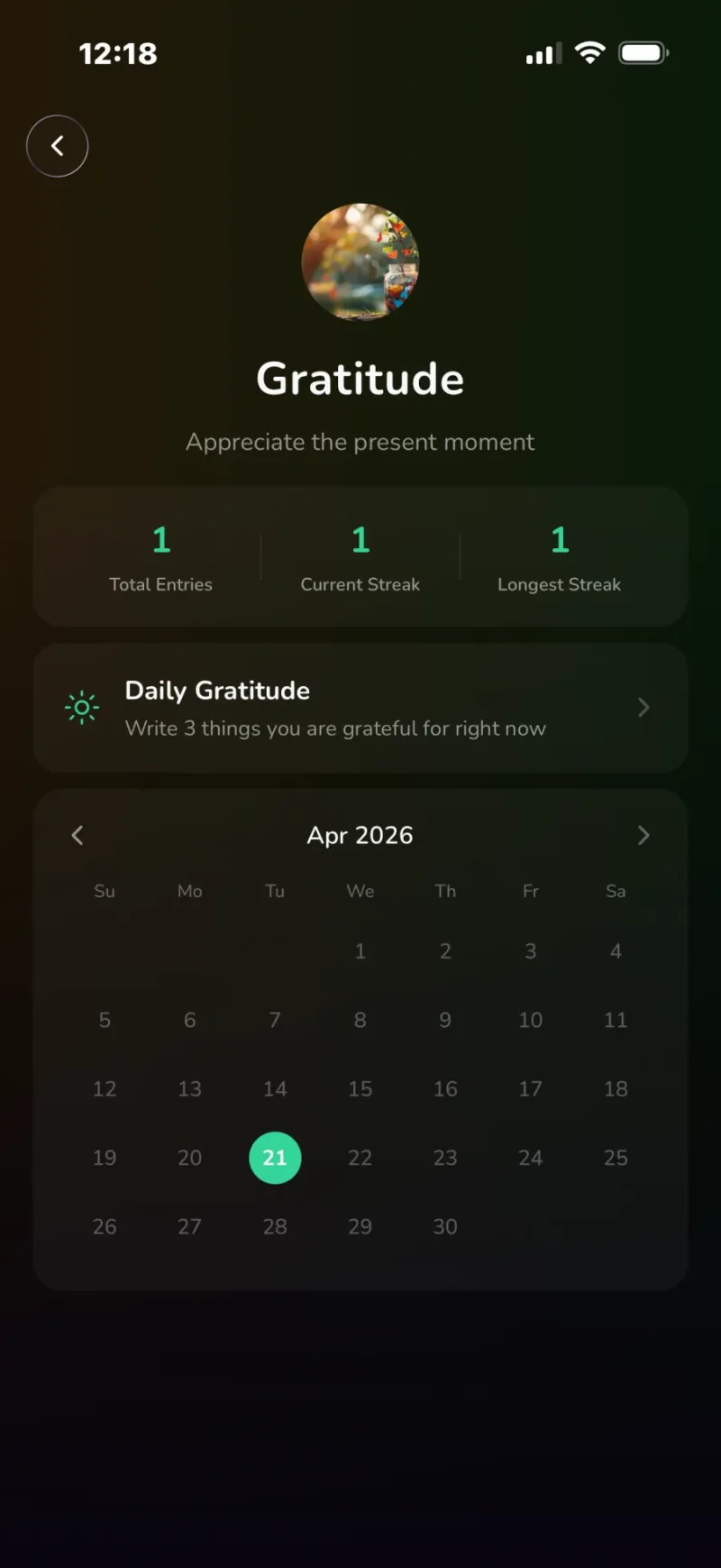Click the Wi-Fi indicator in the status bar

click(x=589, y=52)
